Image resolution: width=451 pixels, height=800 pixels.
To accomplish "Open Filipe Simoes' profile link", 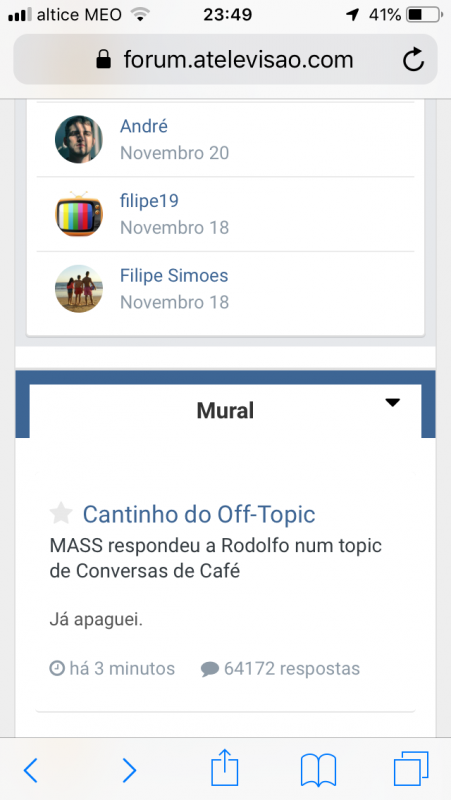I will 174,276.
